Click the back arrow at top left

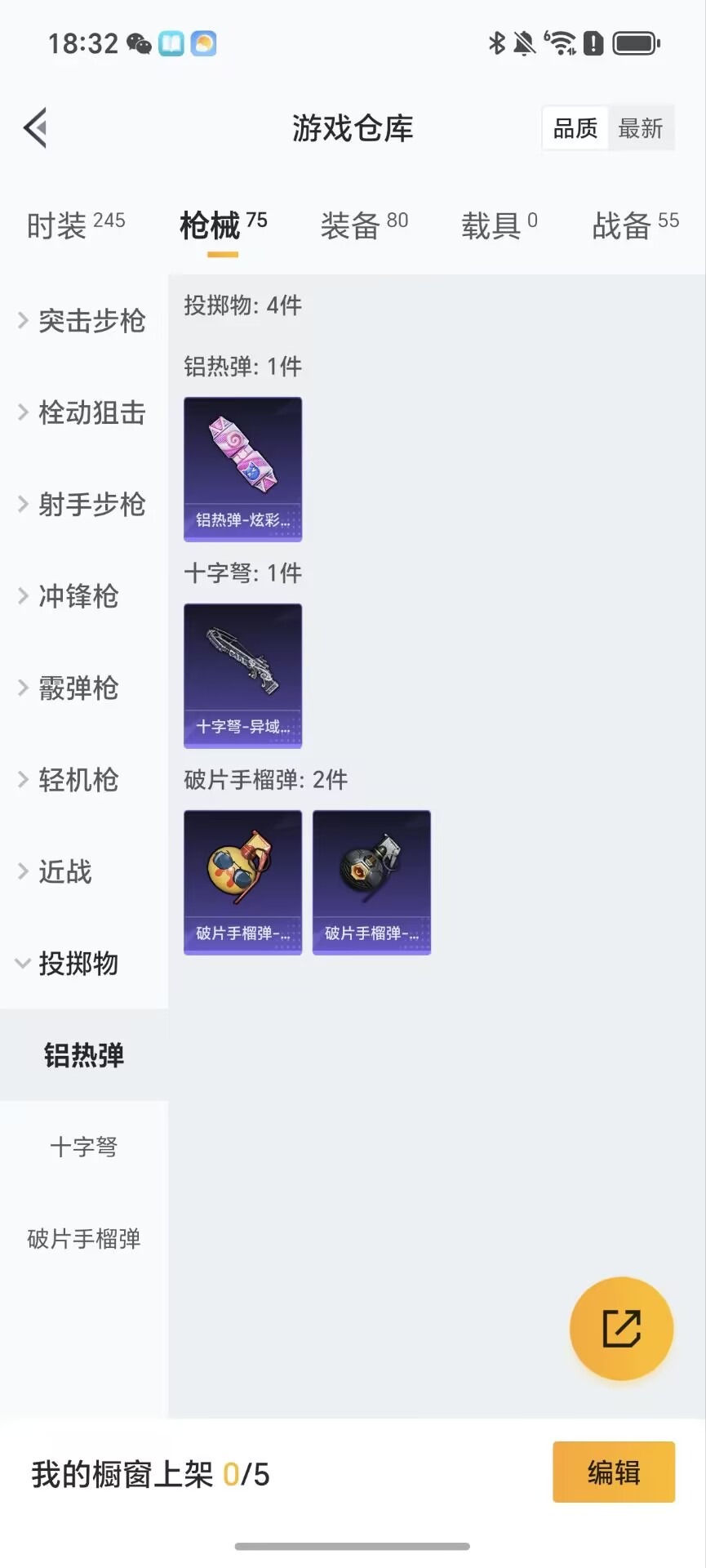pyautogui.click(x=33, y=128)
